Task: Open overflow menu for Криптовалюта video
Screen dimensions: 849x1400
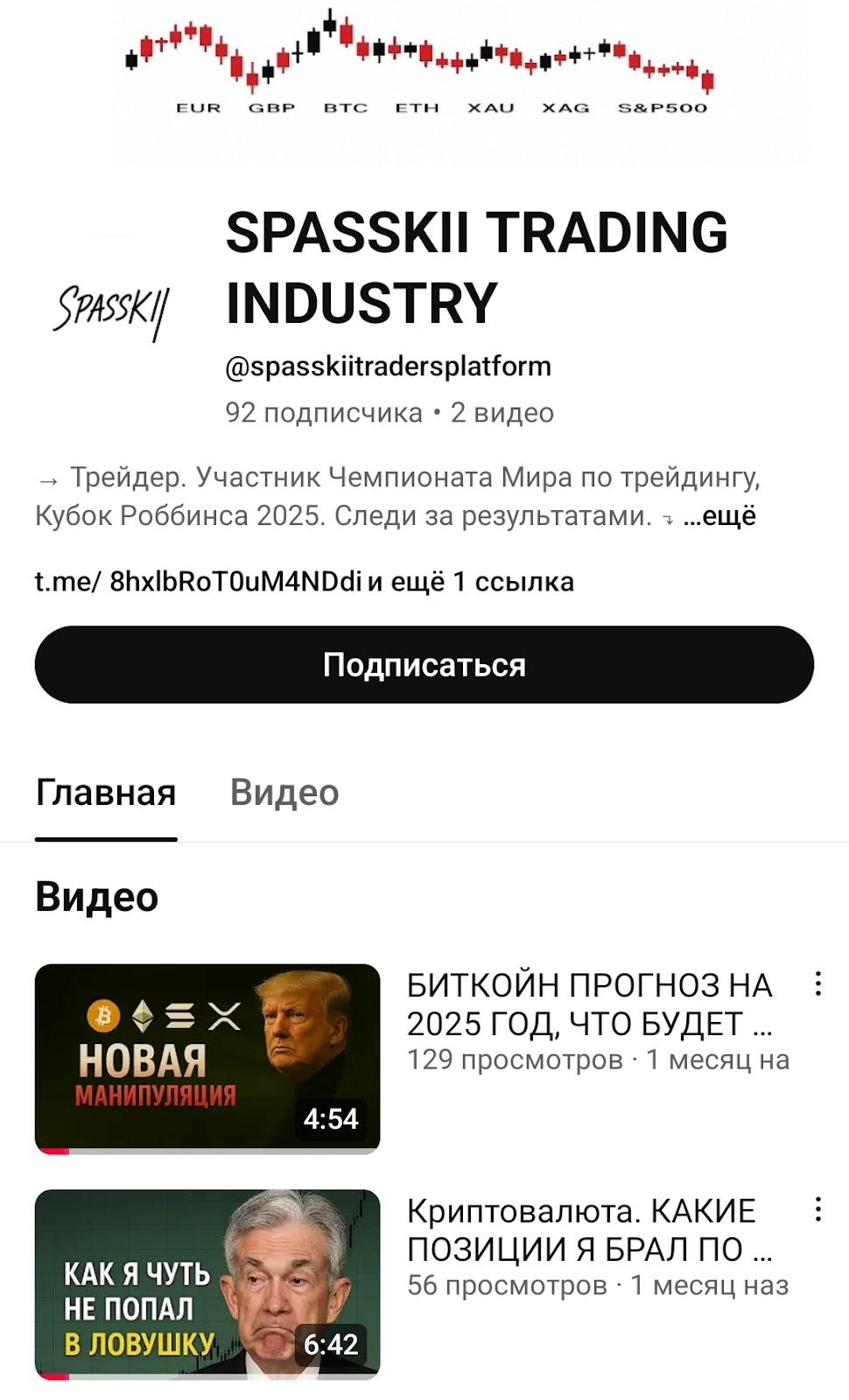Action: click(x=817, y=1209)
